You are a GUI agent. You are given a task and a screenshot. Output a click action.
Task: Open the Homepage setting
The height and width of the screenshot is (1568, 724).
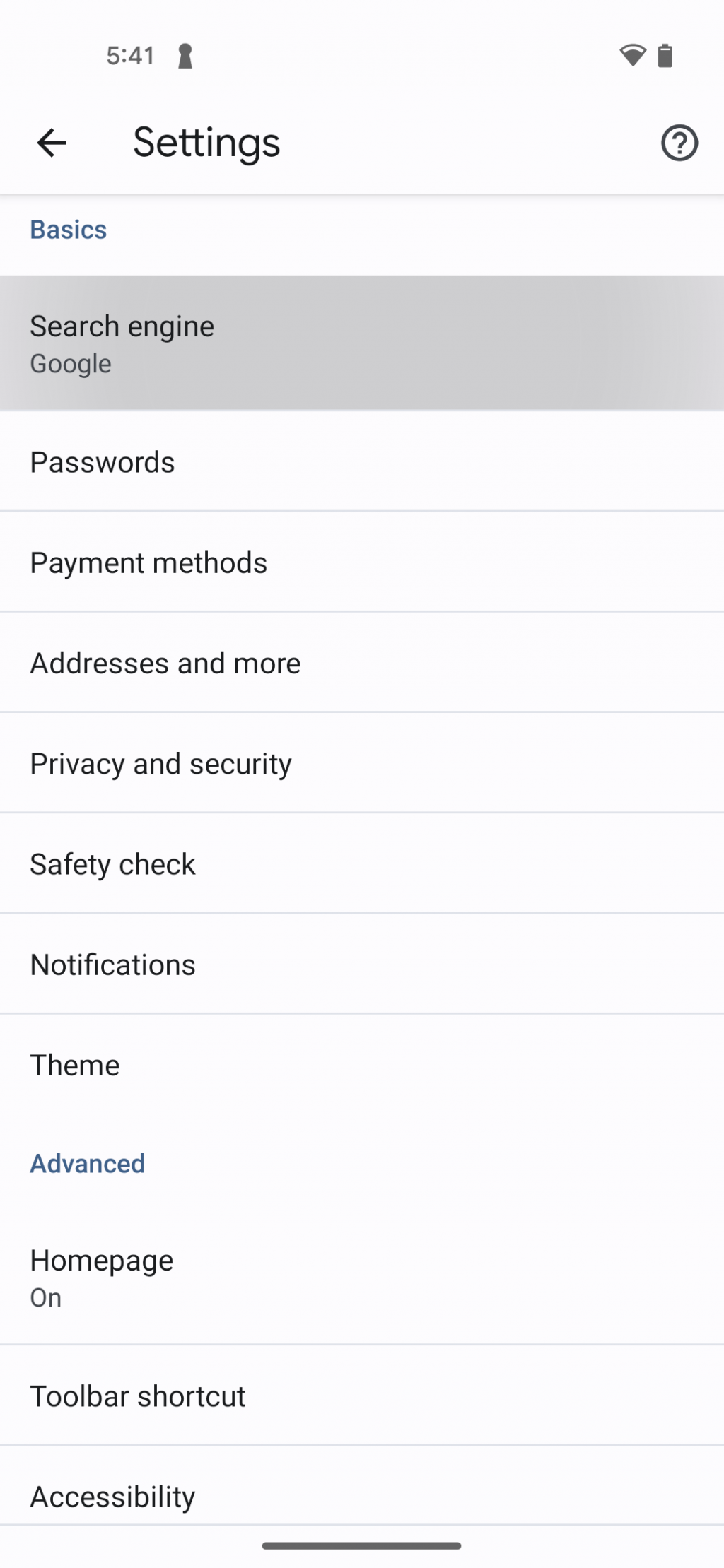pyautogui.click(x=362, y=1277)
